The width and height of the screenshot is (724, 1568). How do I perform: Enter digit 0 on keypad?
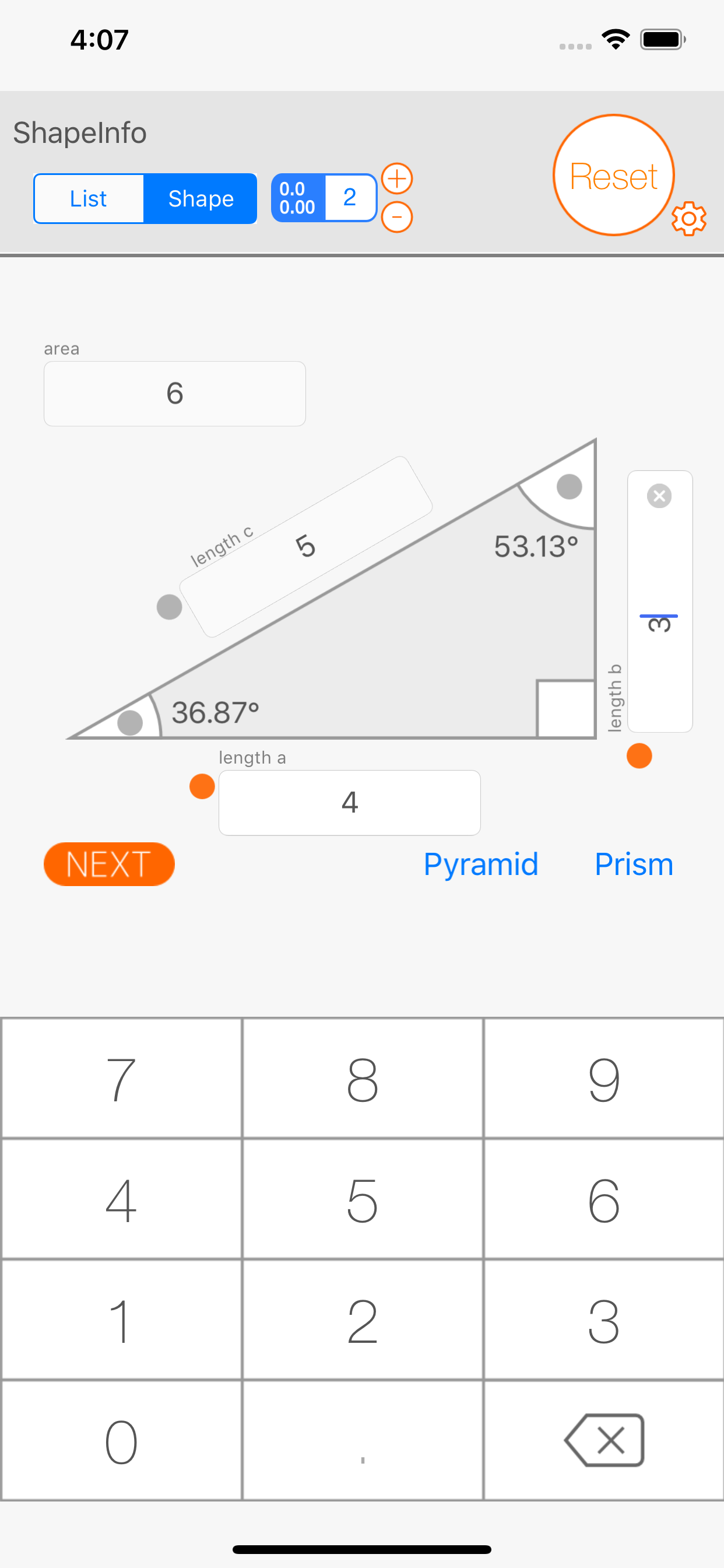(x=121, y=1441)
